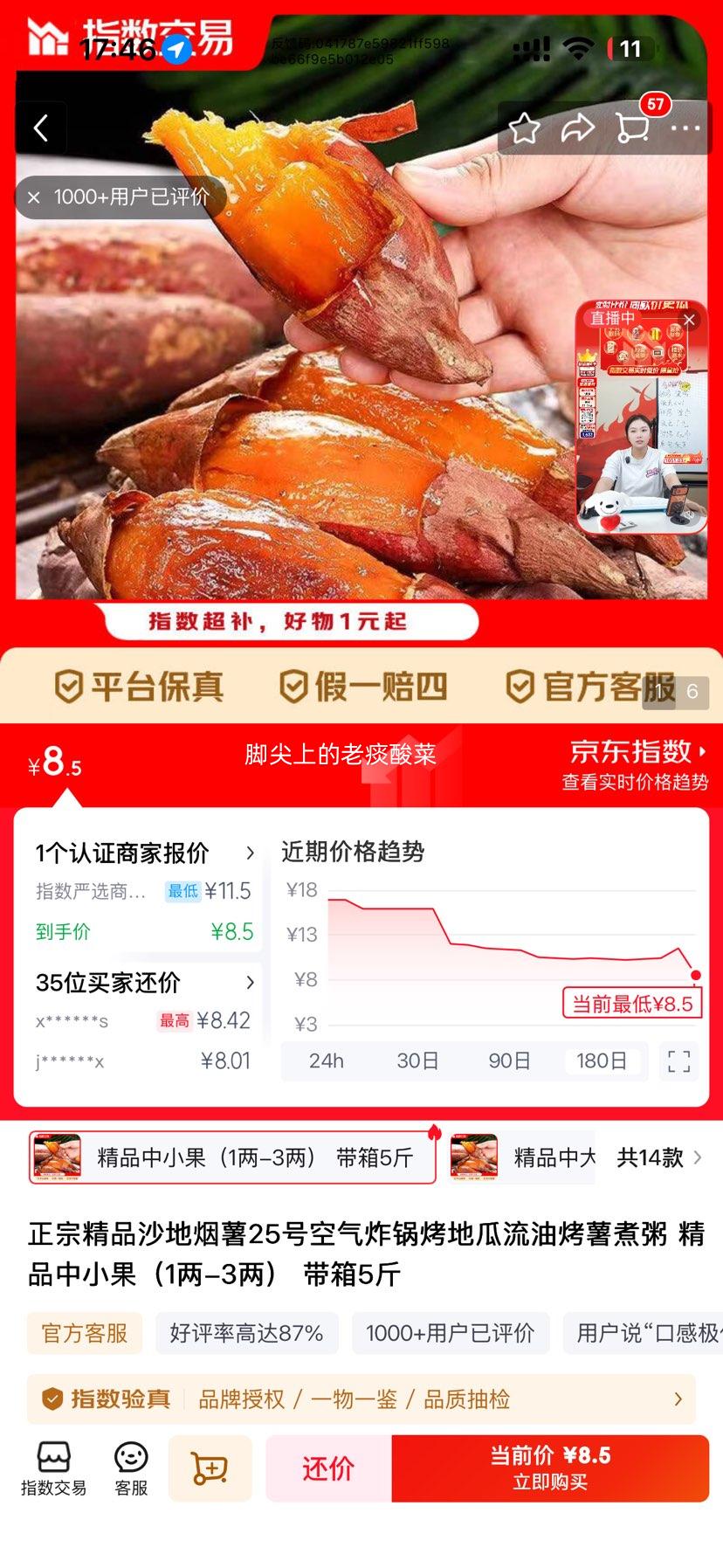Expand the price chart to fullscreen
723x1568 pixels.
coord(678,1061)
